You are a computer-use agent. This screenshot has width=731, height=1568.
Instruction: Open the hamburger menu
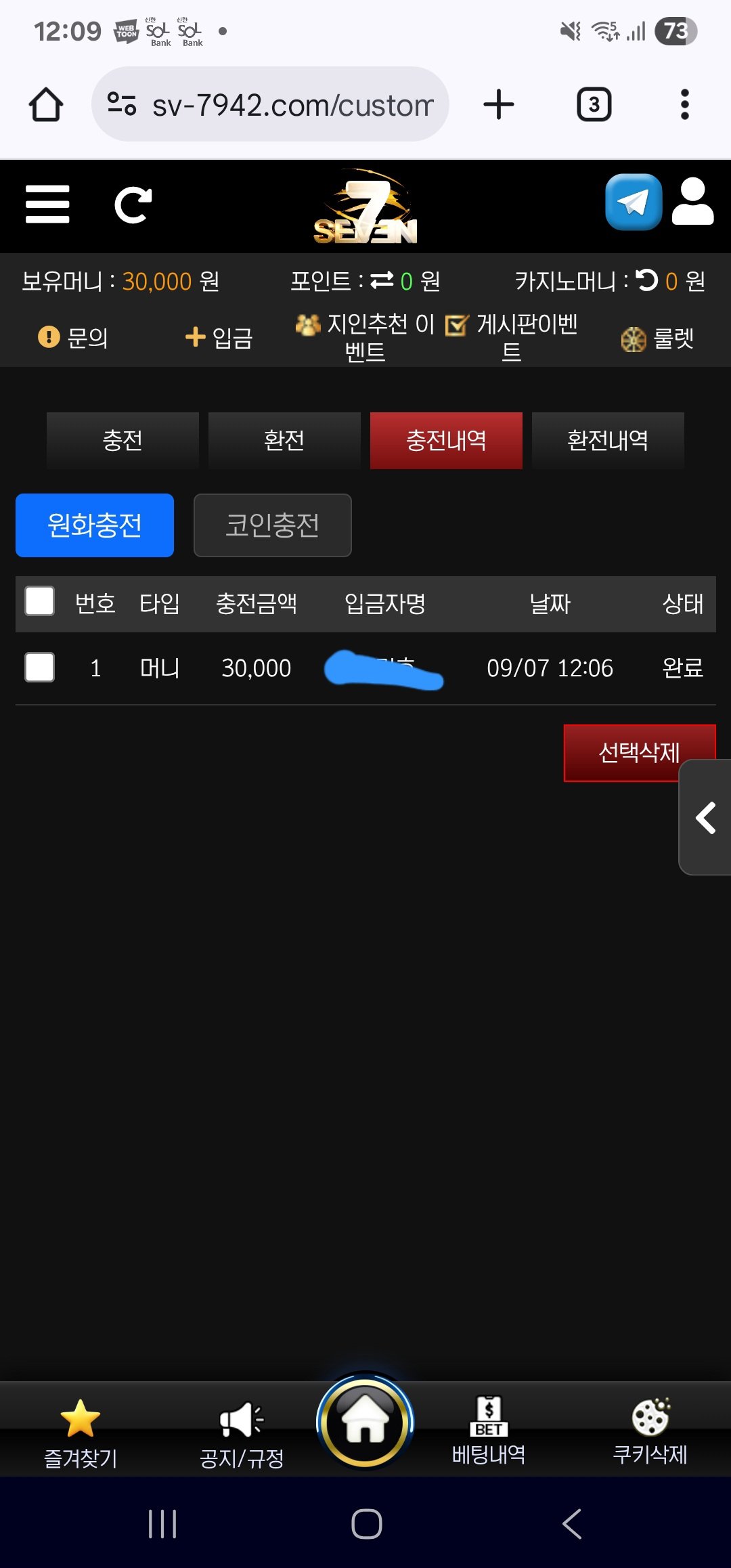[47, 204]
